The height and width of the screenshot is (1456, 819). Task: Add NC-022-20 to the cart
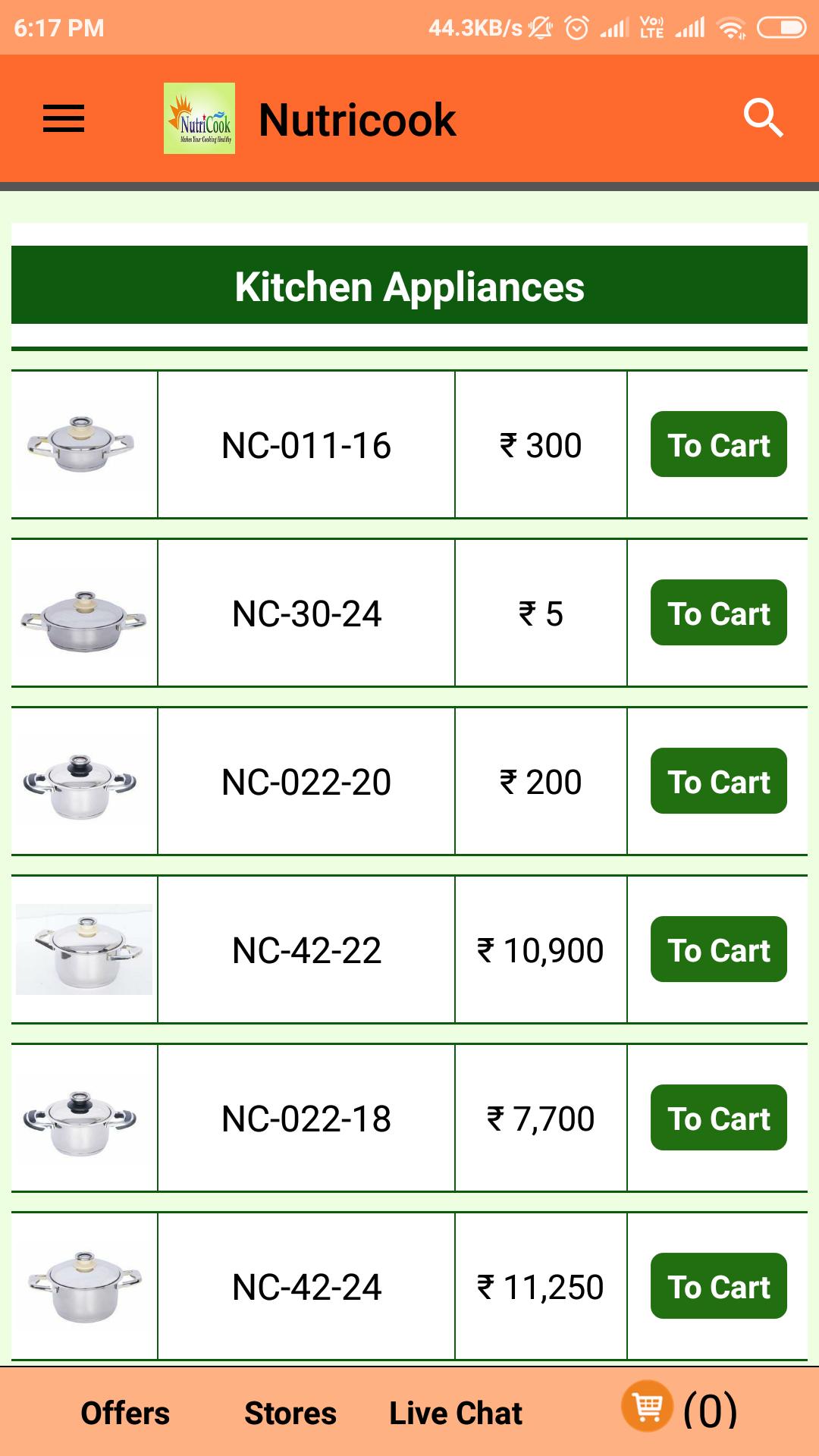pyautogui.click(x=717, y=782)
